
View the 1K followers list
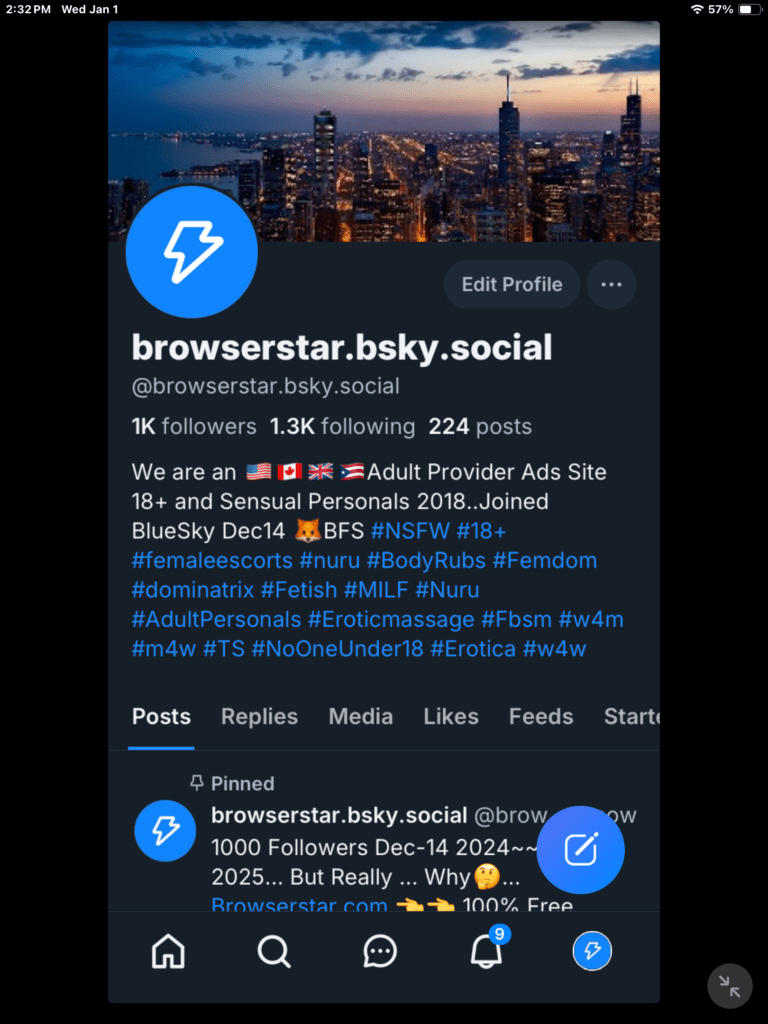(194, 427)
